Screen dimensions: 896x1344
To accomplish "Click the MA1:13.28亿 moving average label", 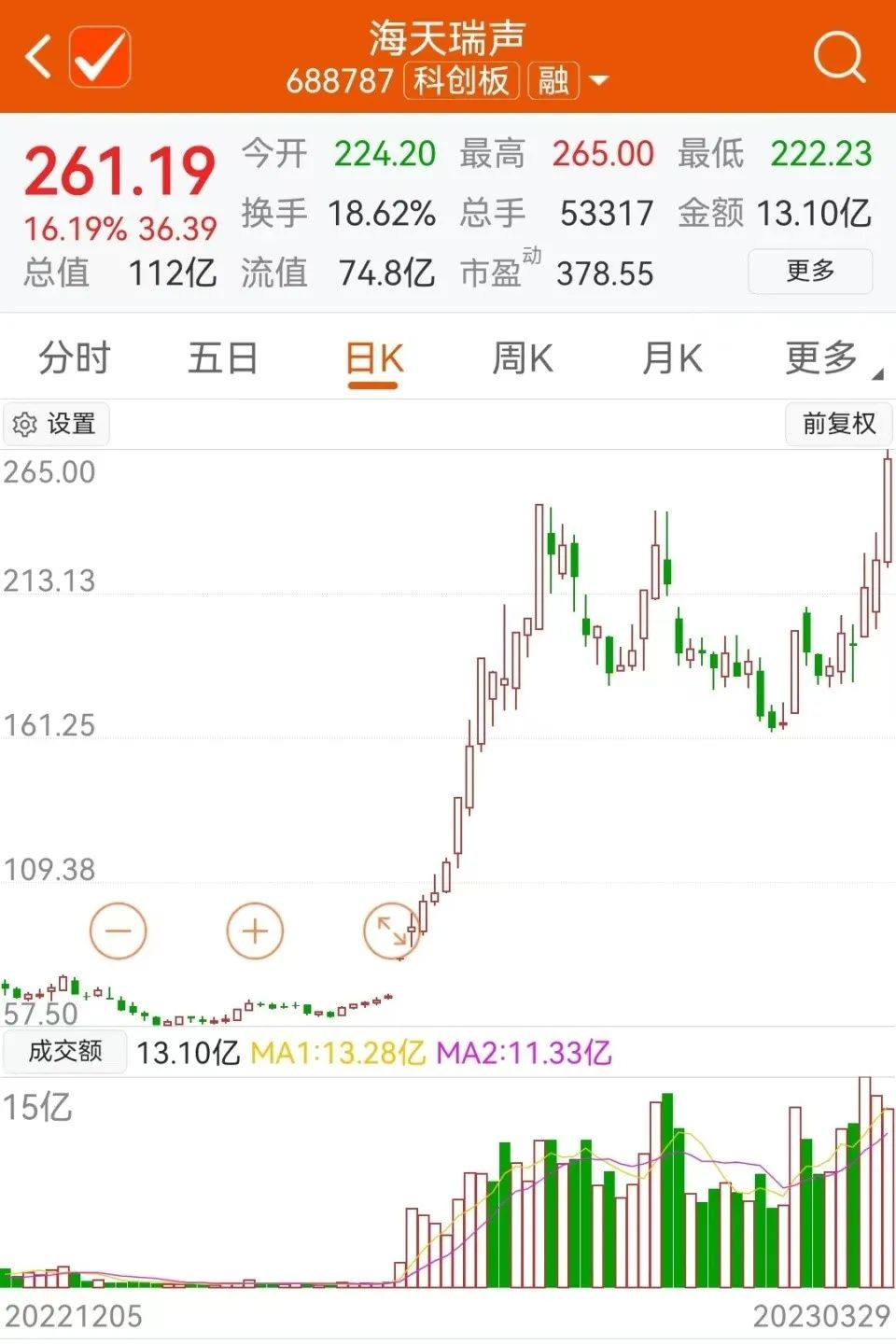I will (x=338, y=1052).
